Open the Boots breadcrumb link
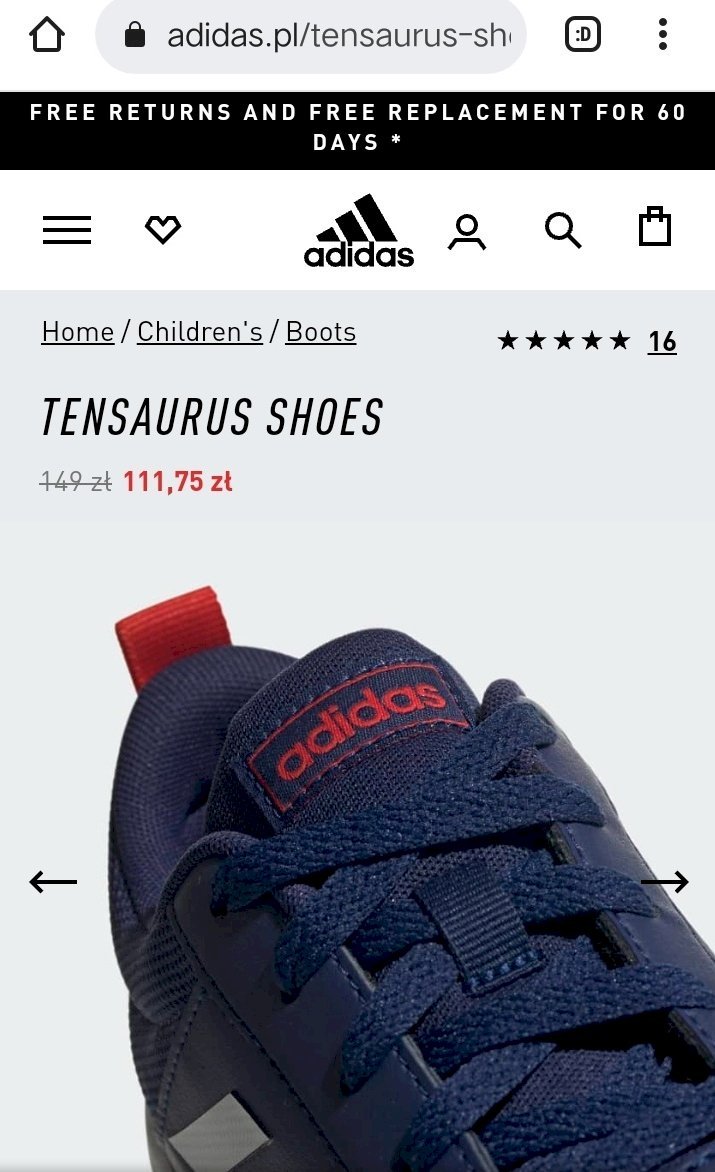The height and width of the screenshot is (1172, 715). [321, 332]
